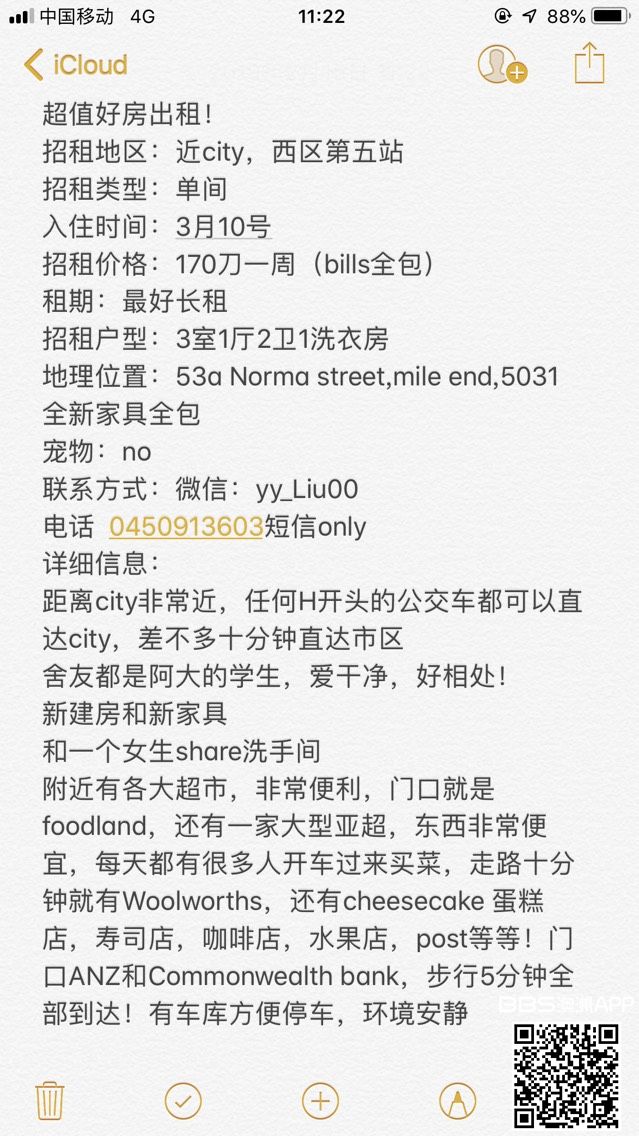Open the underlined date 3月10号
This screenshot has width=639, height=1136.
point(223,227)
